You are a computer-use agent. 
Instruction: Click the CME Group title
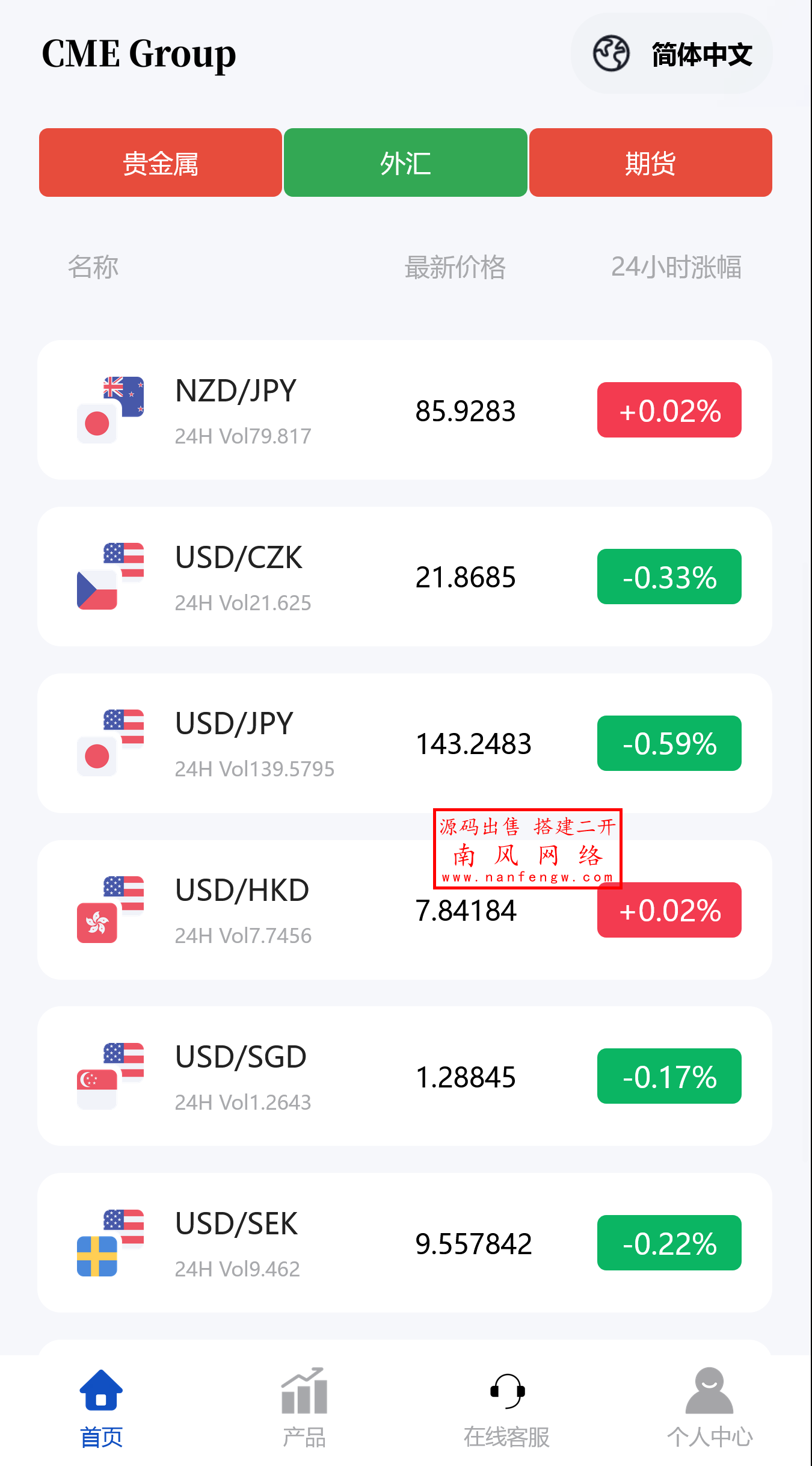(138, 54)
